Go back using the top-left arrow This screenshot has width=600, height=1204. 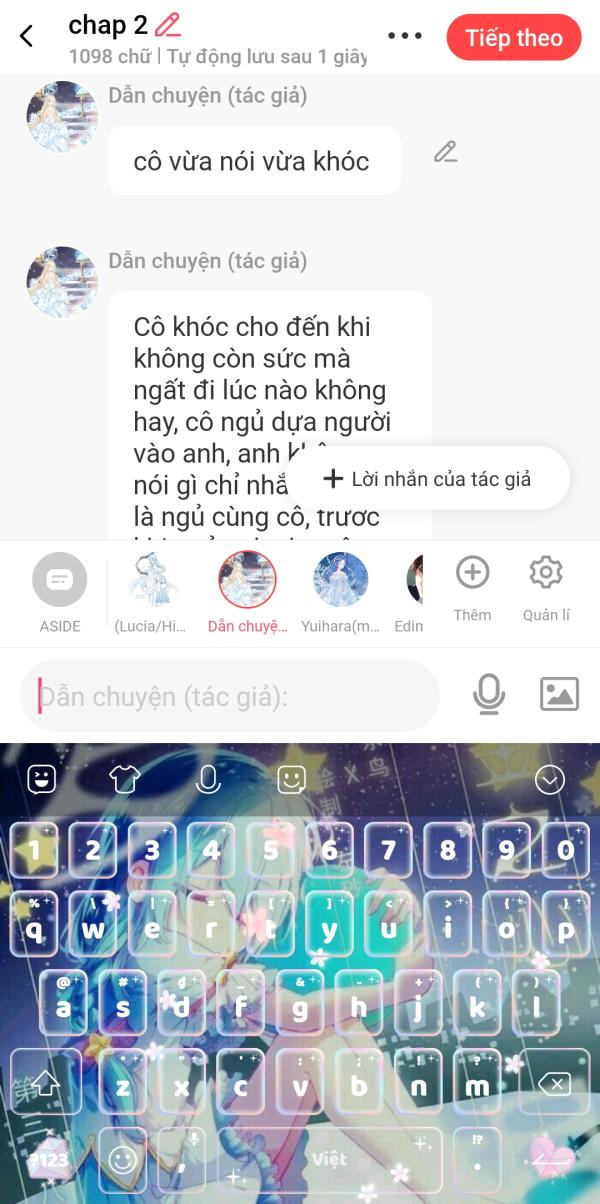(27, 37)
